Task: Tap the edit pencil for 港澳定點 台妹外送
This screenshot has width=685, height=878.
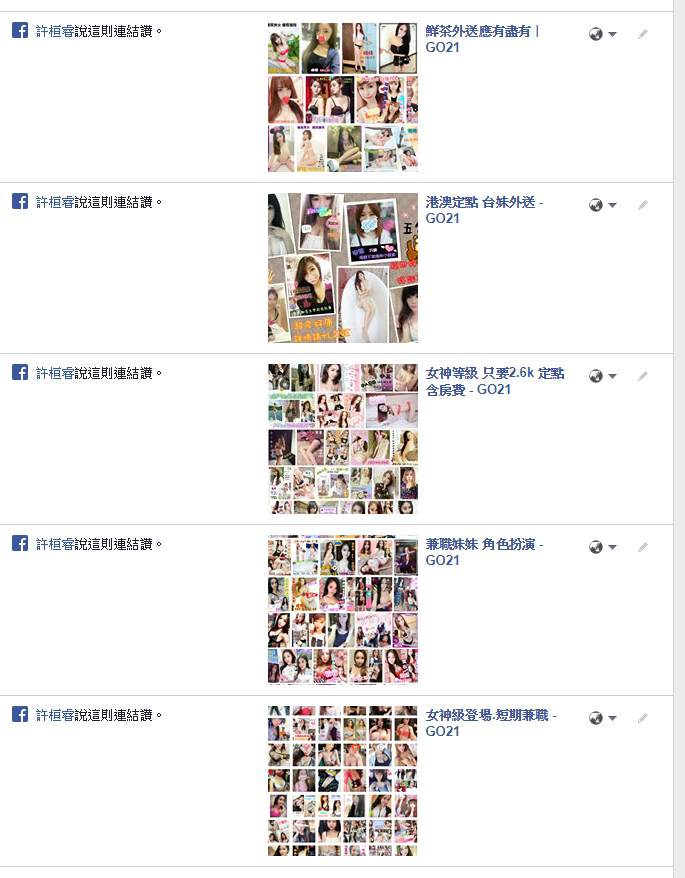Action: pyautogui.click(x=643, y=205)
